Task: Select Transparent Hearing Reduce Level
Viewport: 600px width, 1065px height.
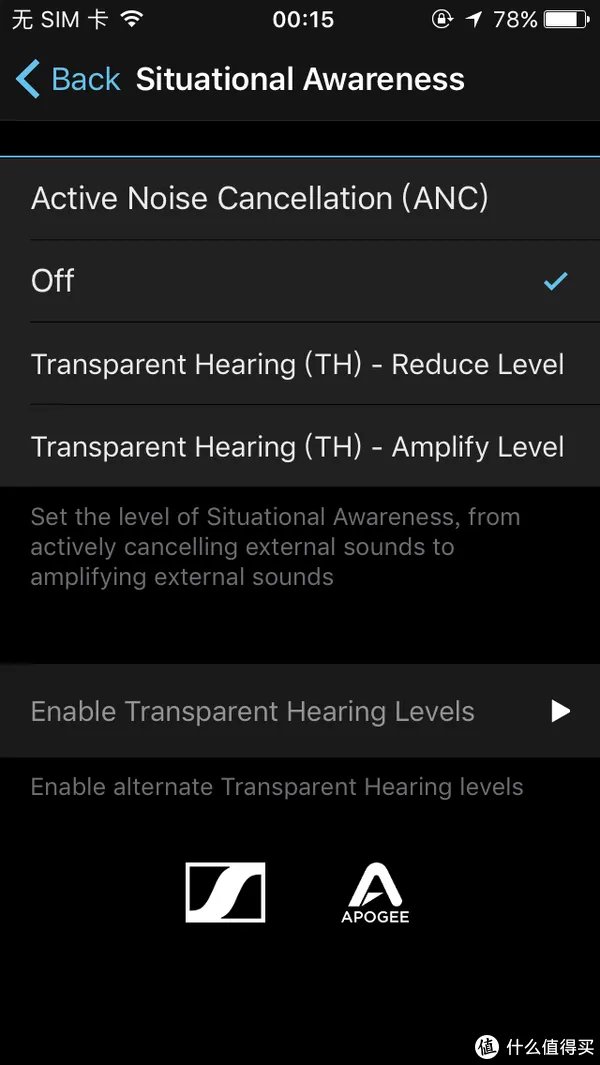Action: [297, 364]
